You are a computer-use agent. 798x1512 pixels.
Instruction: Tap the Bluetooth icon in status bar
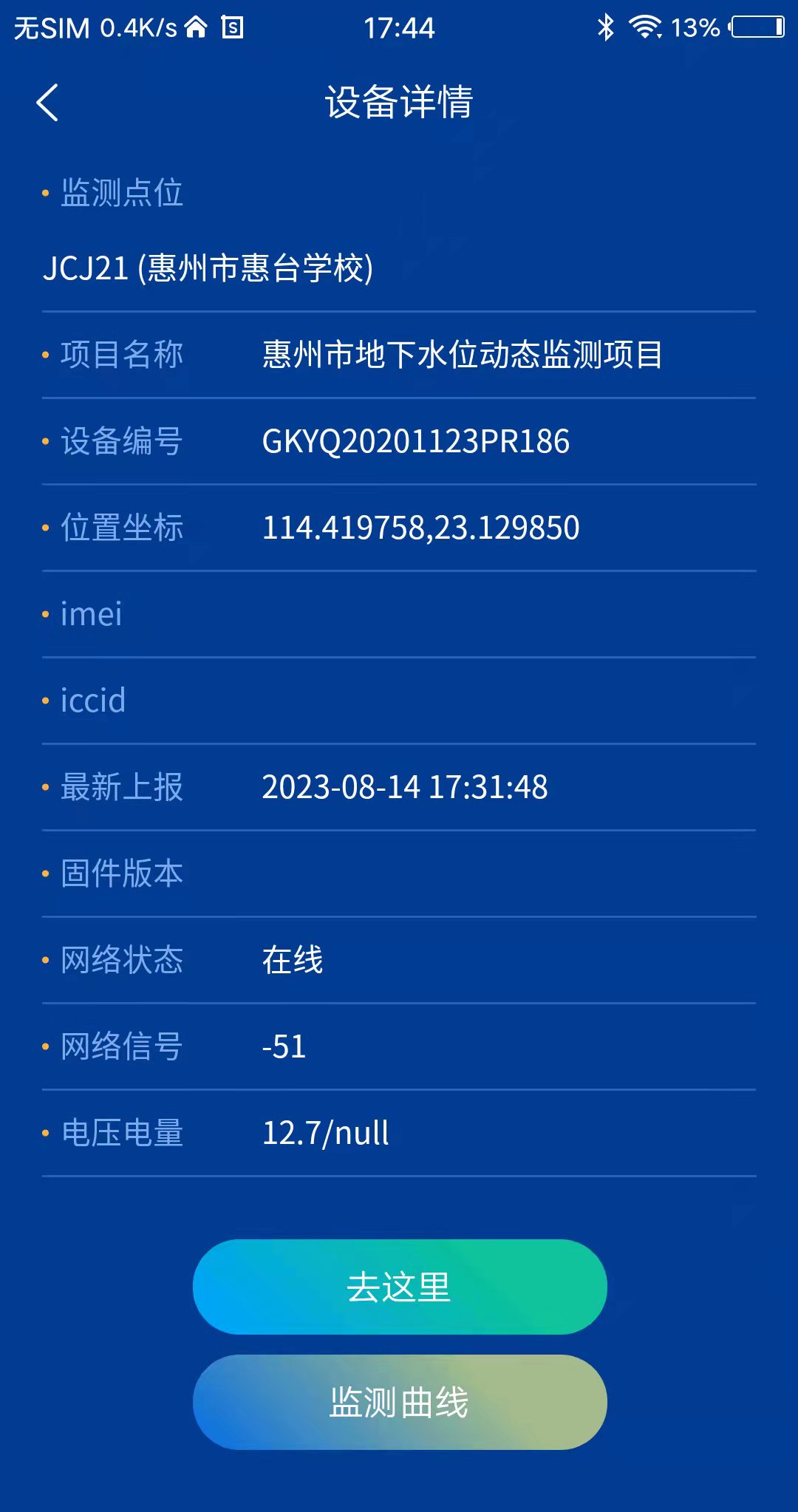pos(607,27)
